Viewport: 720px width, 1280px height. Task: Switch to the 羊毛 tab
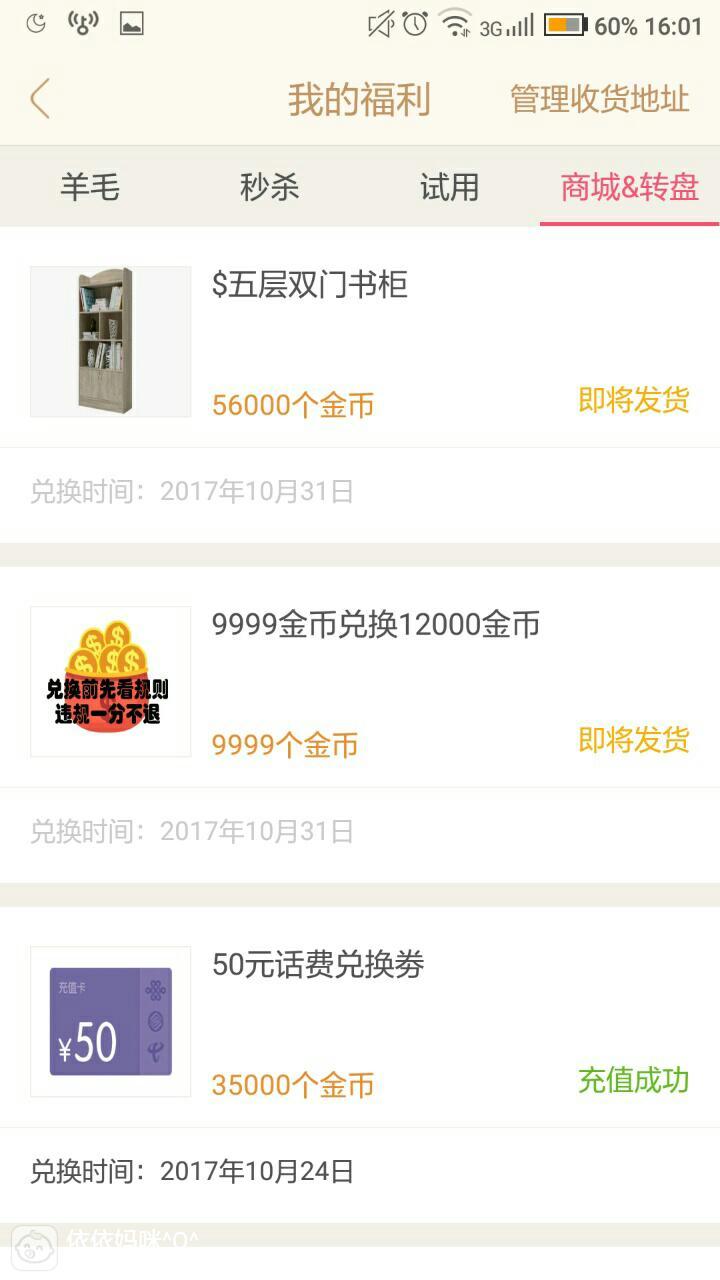click(x=90, y=187)
